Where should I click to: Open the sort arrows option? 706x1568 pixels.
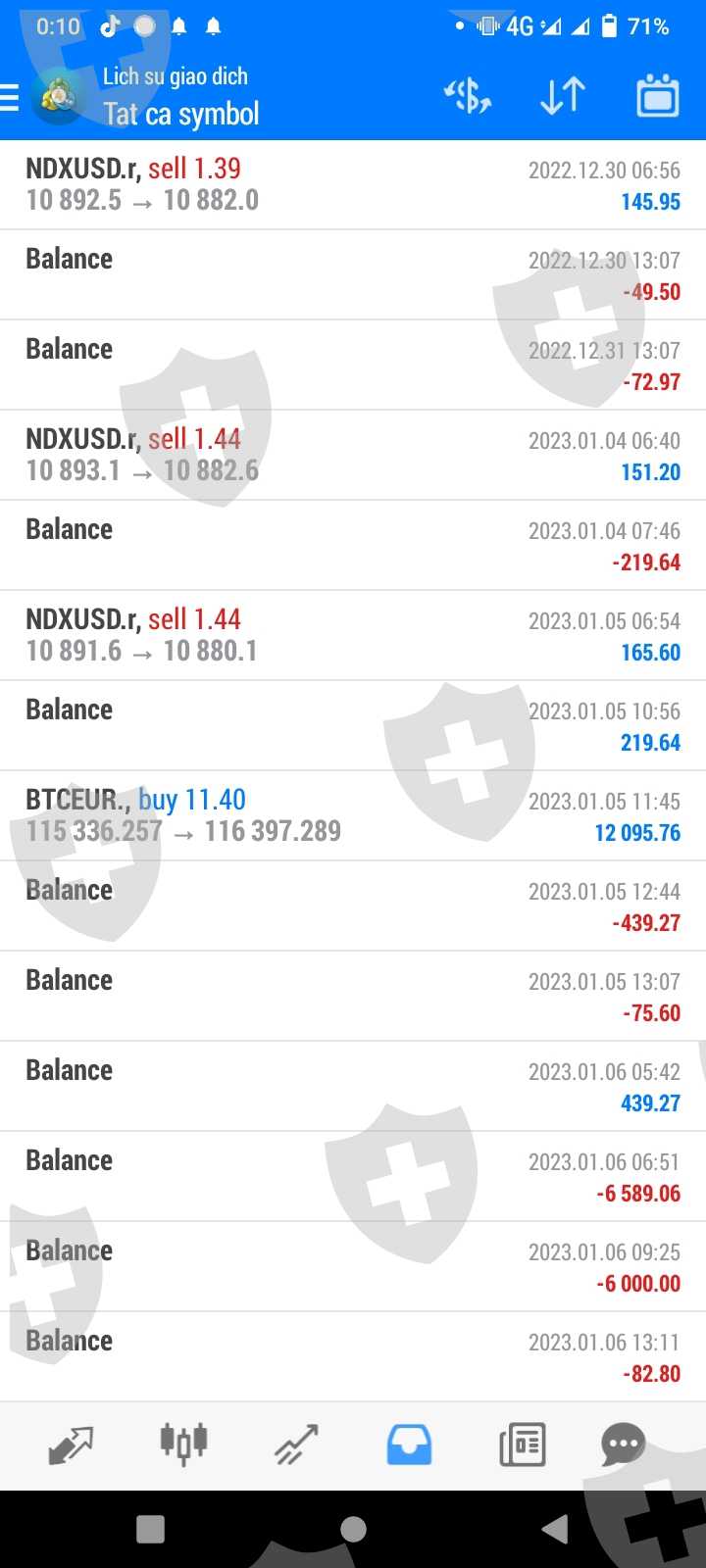coord(563,96)
